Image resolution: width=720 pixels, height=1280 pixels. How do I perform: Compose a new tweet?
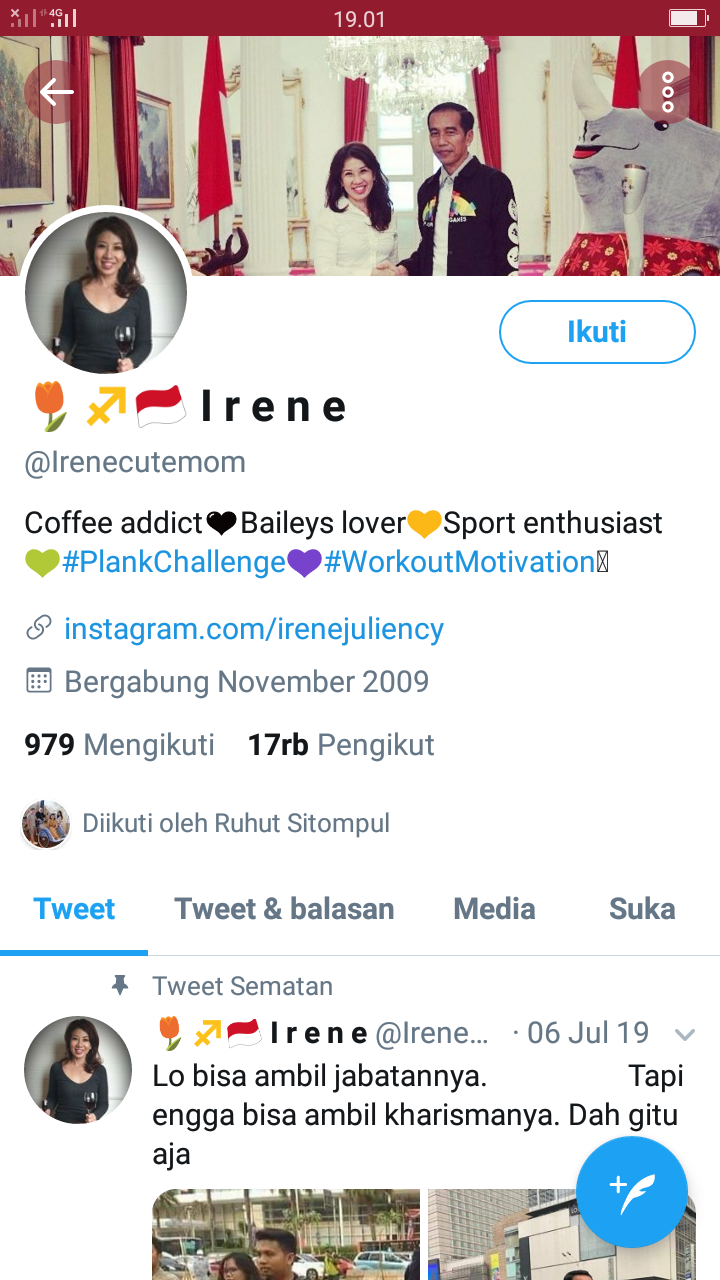632,1191
